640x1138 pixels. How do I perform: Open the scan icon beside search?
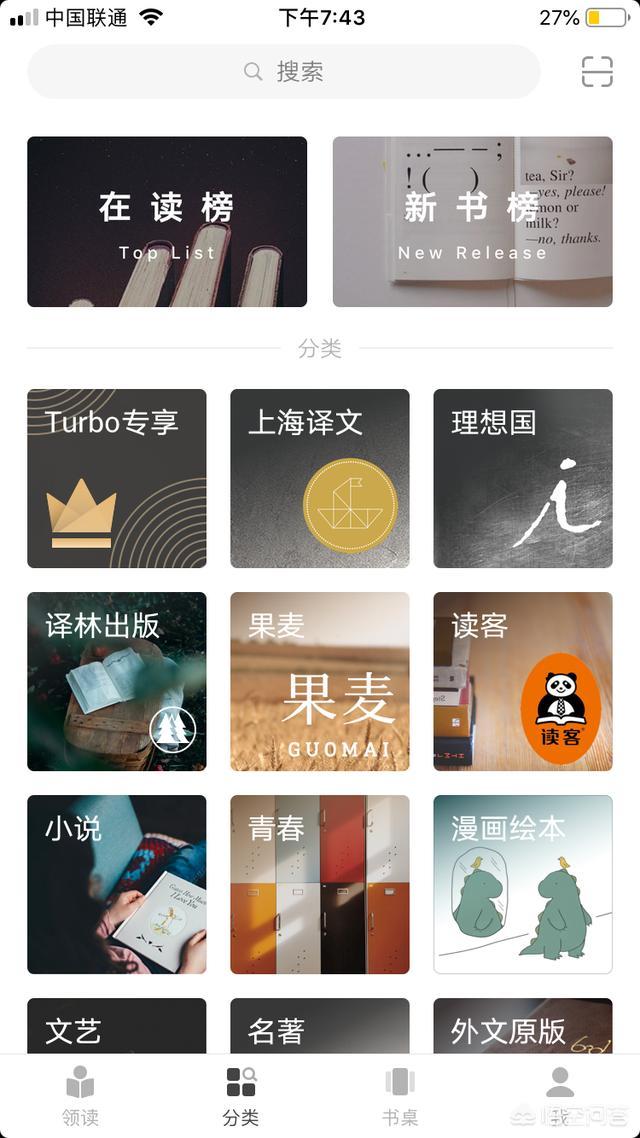[x=597, y=72]
